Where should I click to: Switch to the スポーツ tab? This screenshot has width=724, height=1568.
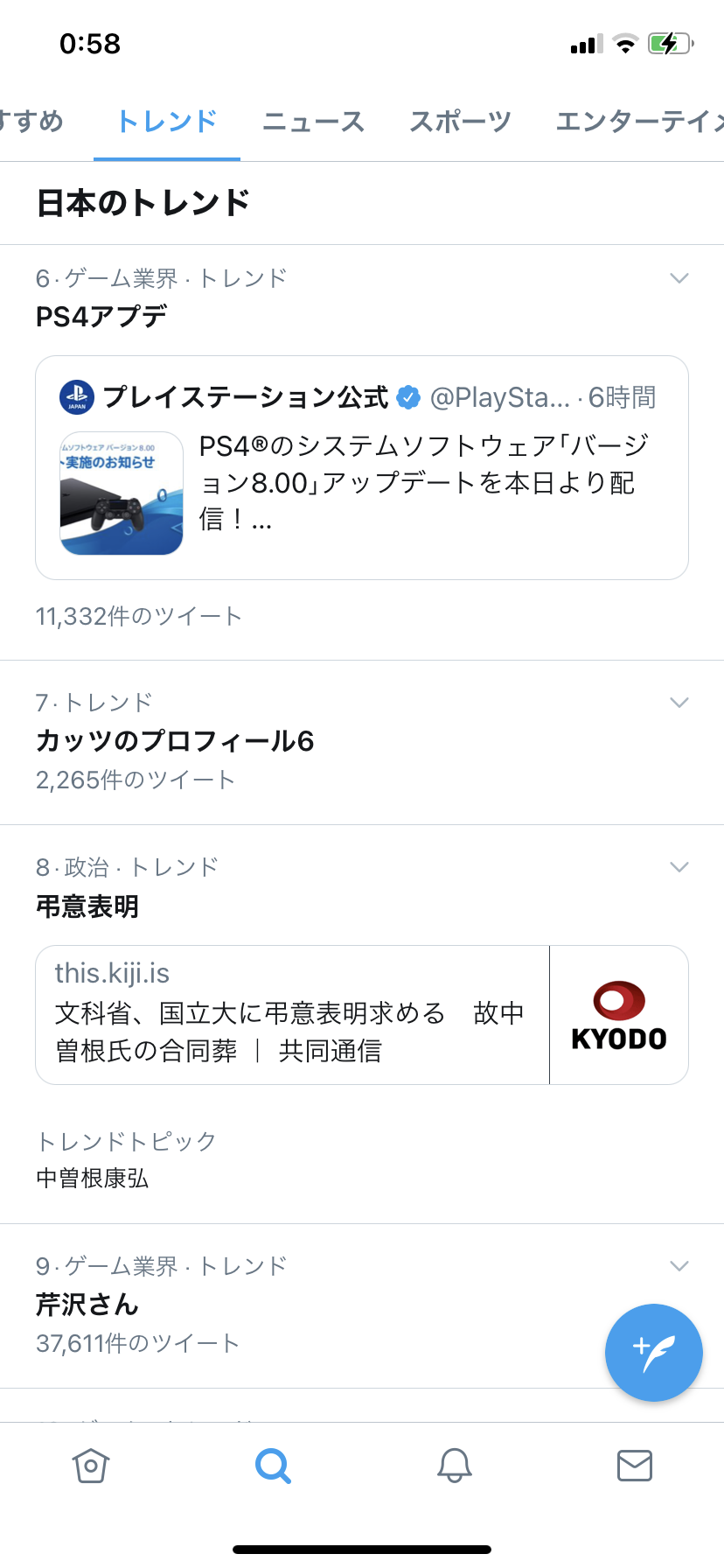tap(460, 122)
